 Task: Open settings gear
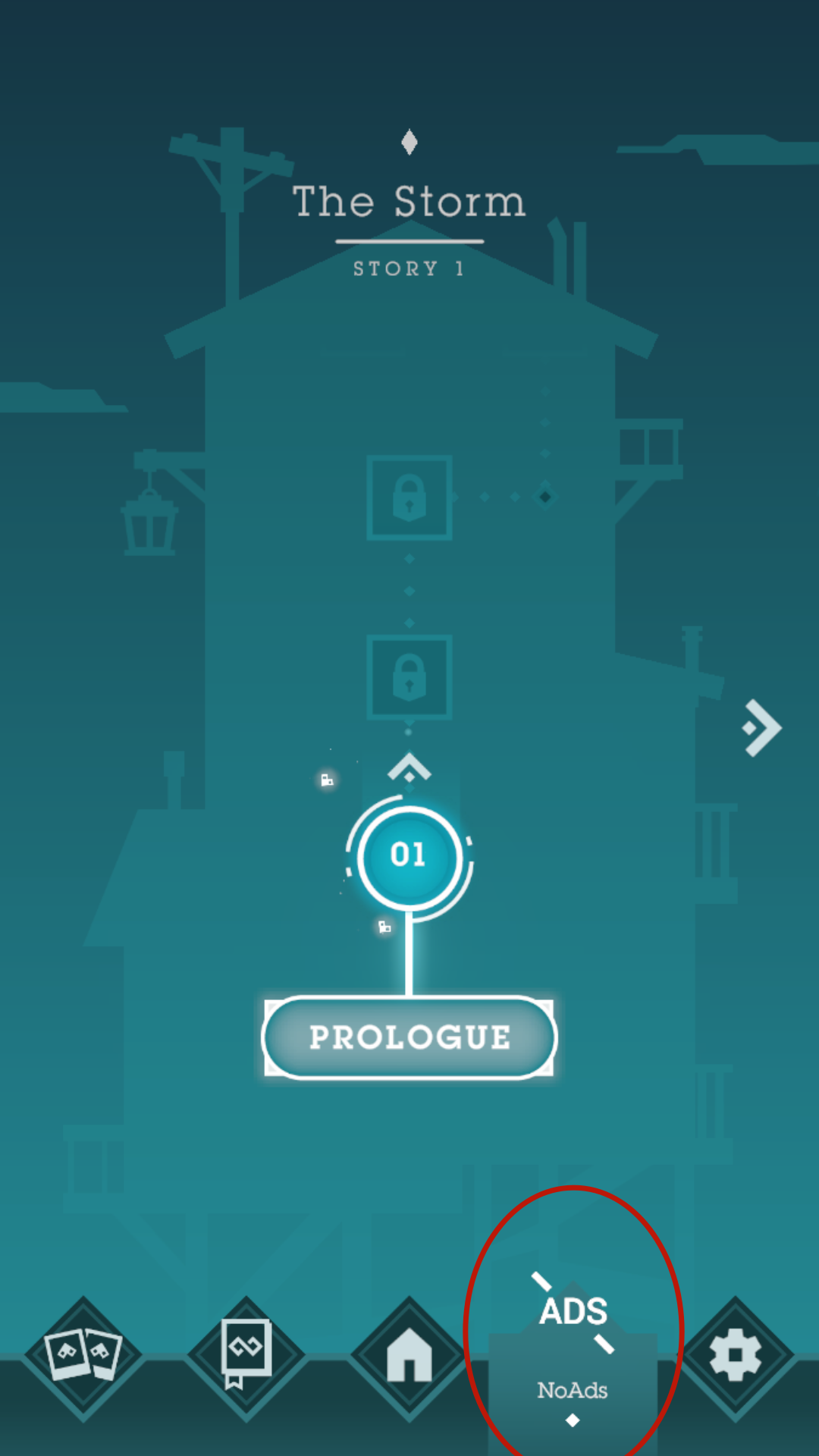735,1355
